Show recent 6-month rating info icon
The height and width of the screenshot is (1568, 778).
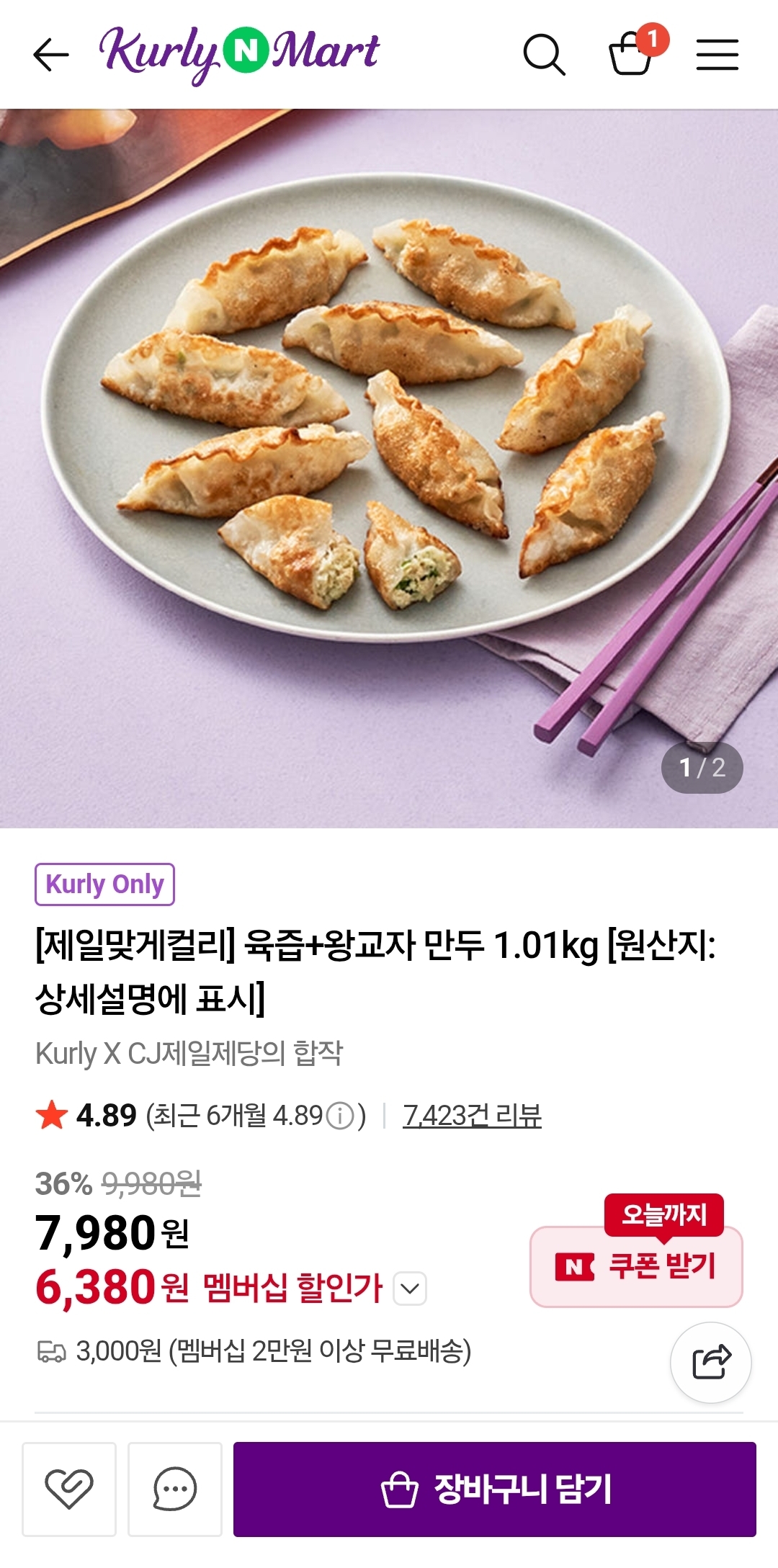tap(340, 1116)
